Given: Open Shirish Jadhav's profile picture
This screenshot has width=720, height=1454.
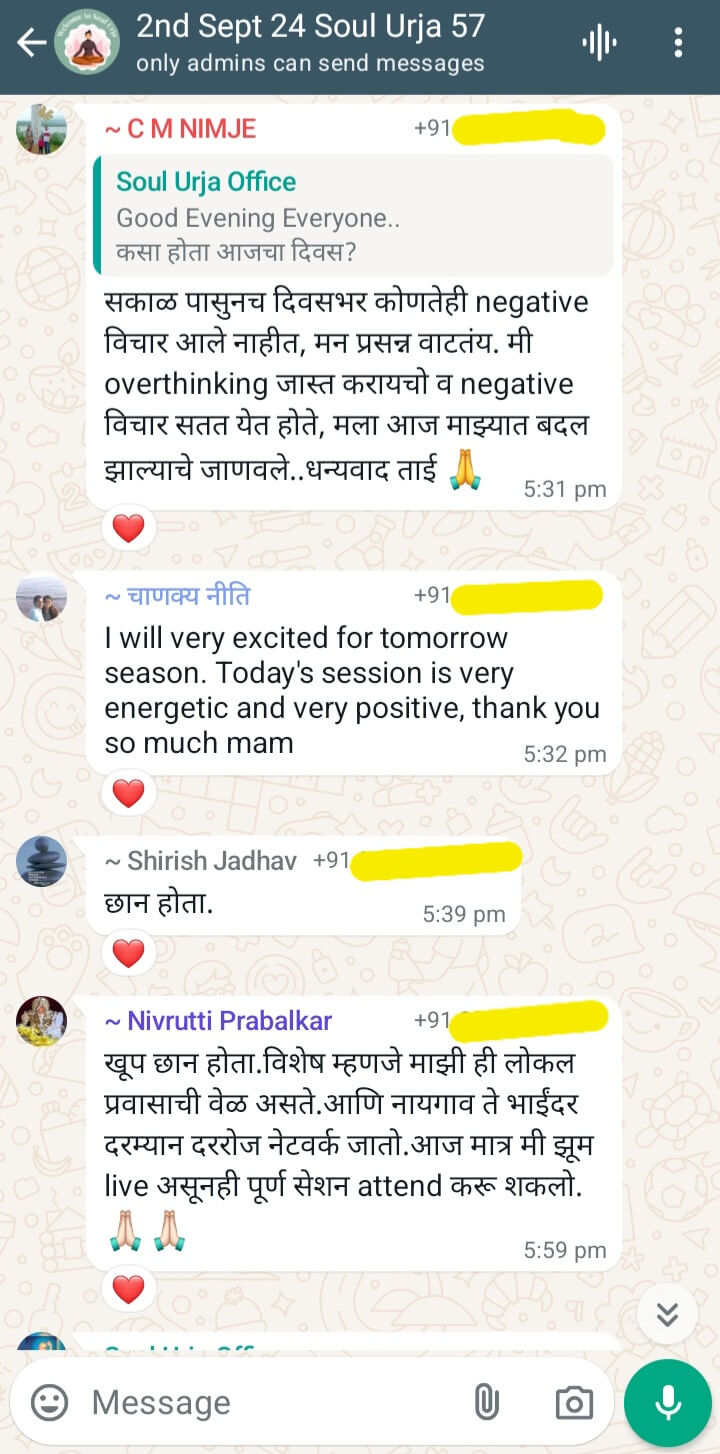Looking at the screenshot, I should click(x=41, y=861).
